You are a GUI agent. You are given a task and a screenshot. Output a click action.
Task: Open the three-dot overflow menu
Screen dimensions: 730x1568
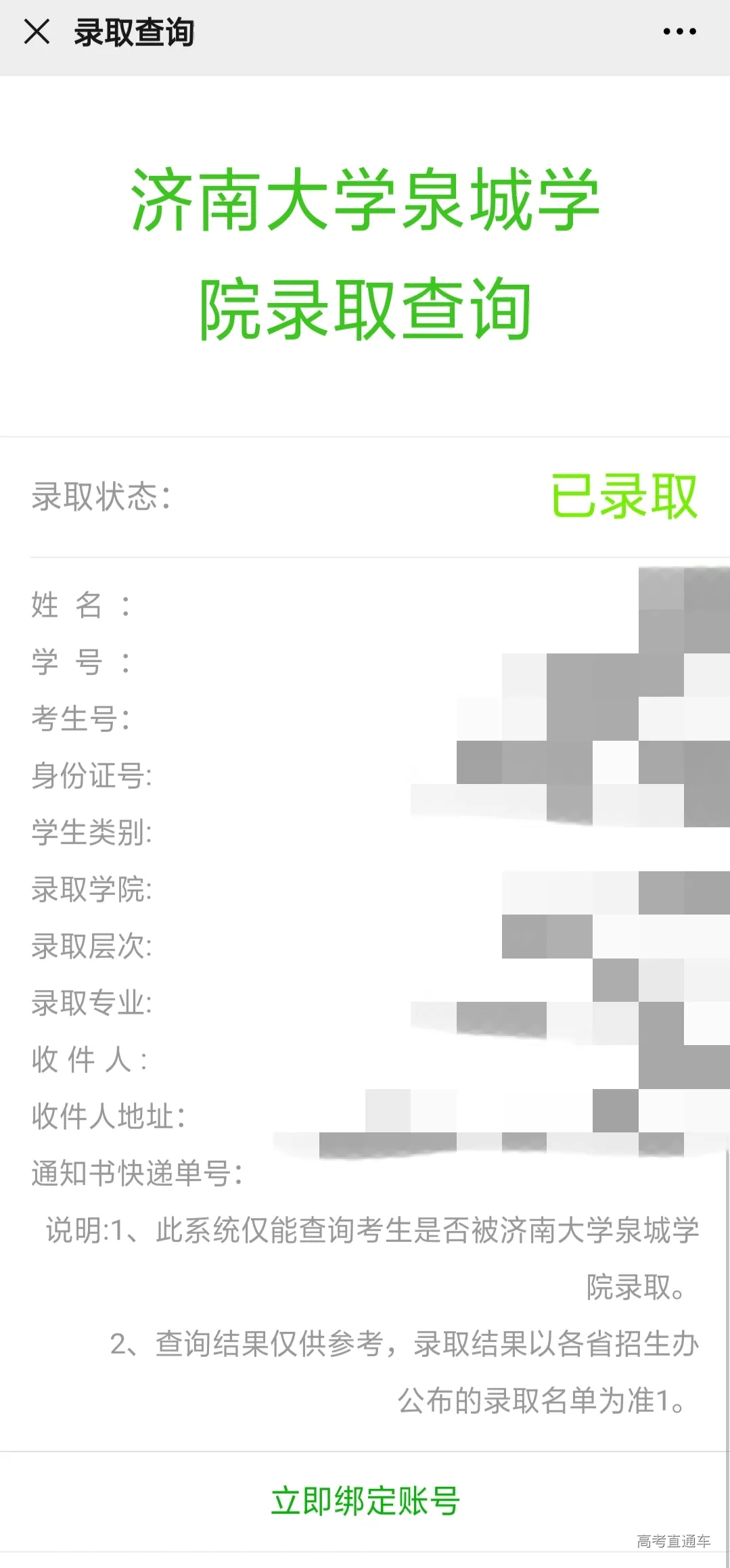click(679, 32)
